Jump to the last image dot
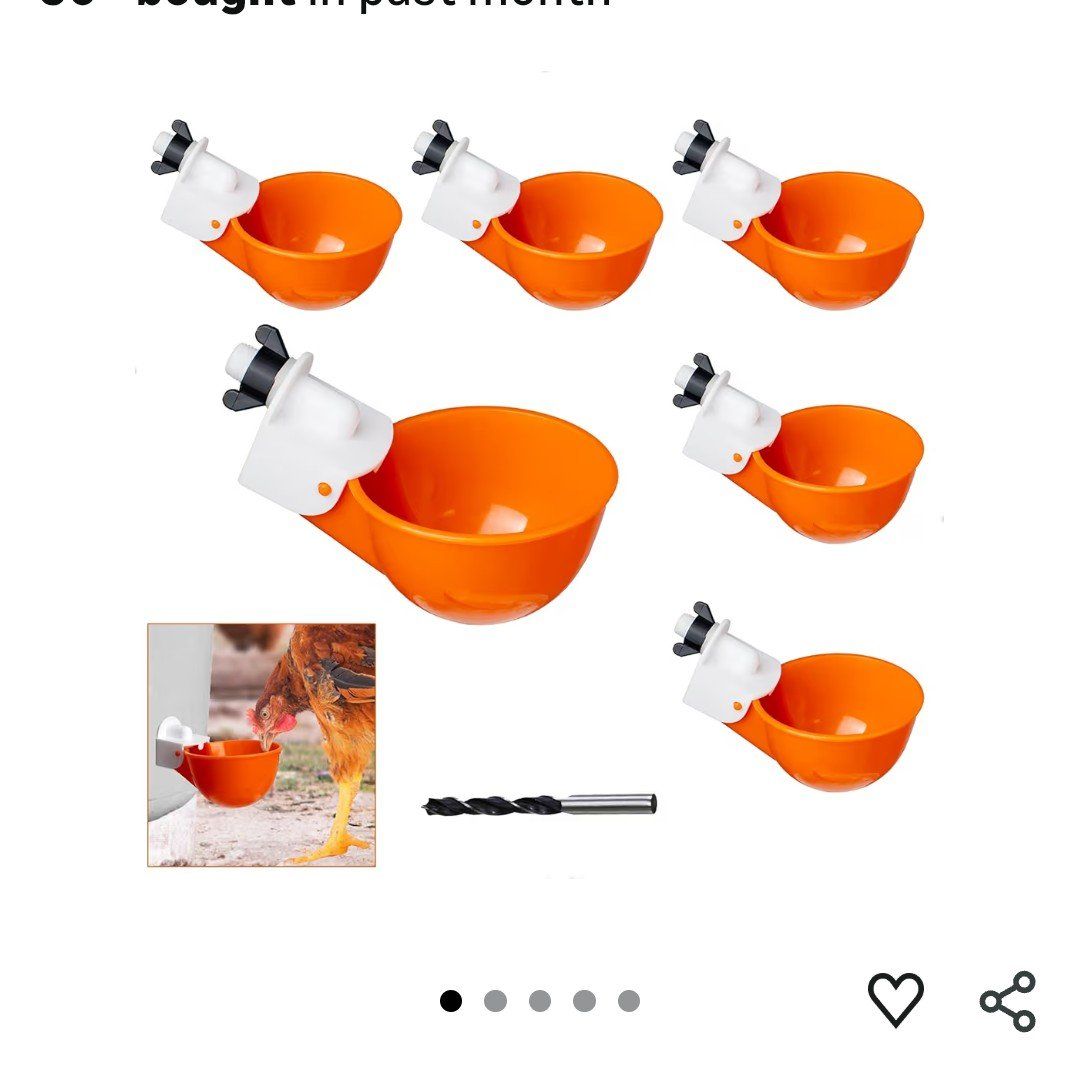The image size is (1080, 1080). (x=629, y=1001)
